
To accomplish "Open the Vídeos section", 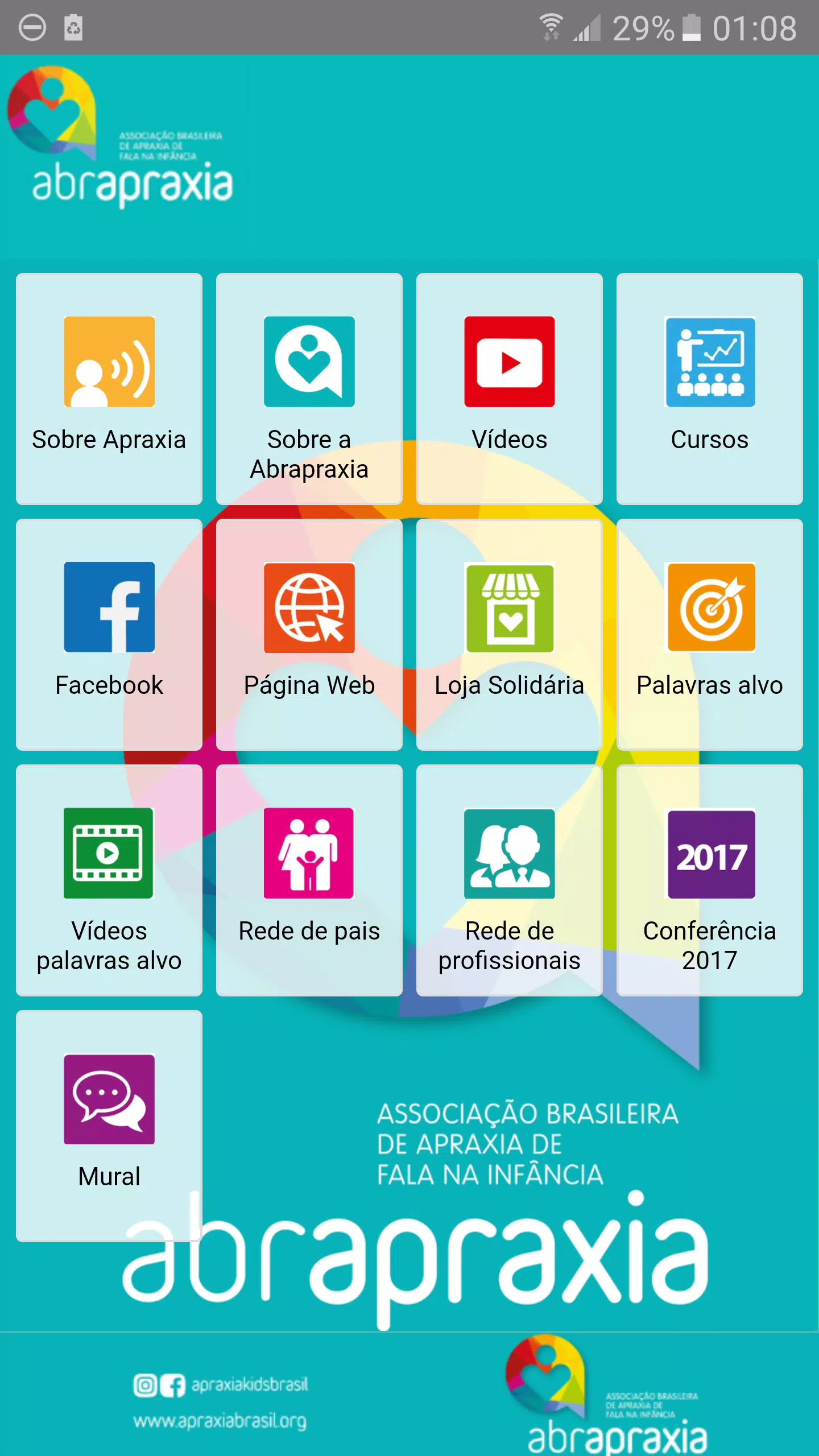I will [510, 388].
